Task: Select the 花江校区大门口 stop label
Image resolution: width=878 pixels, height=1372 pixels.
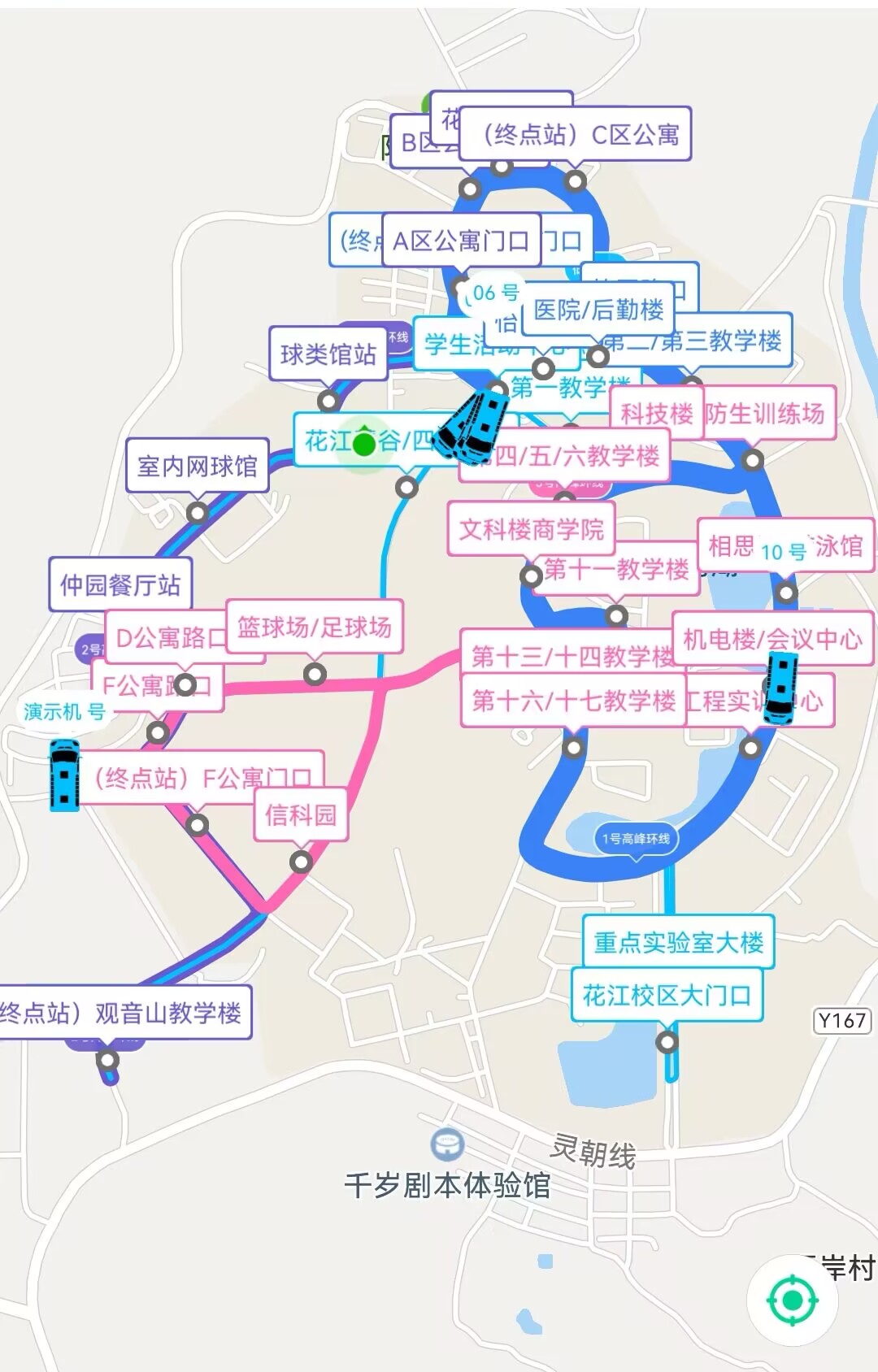Action: (667, 994)
